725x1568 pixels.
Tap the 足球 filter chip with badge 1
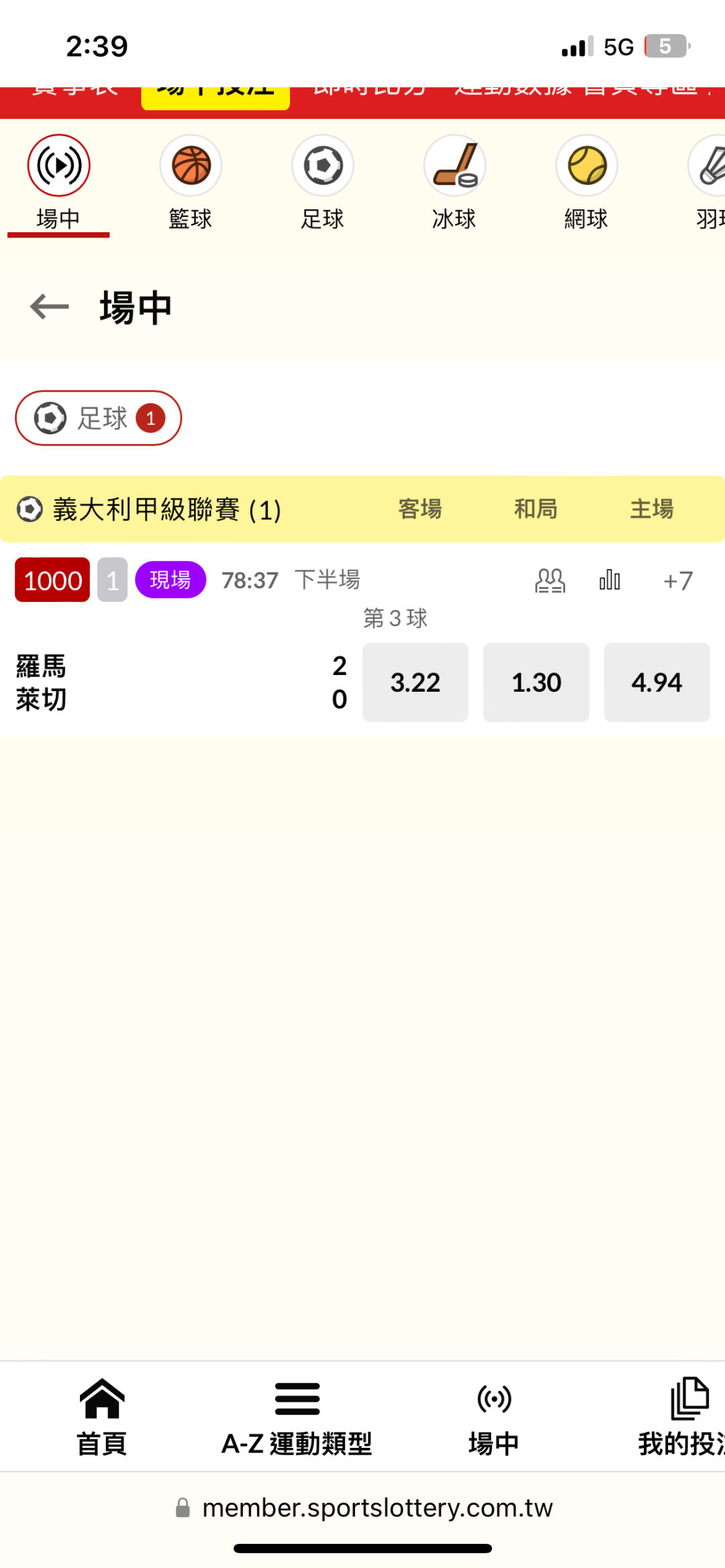pyautogui.click(x=99, y=418)
